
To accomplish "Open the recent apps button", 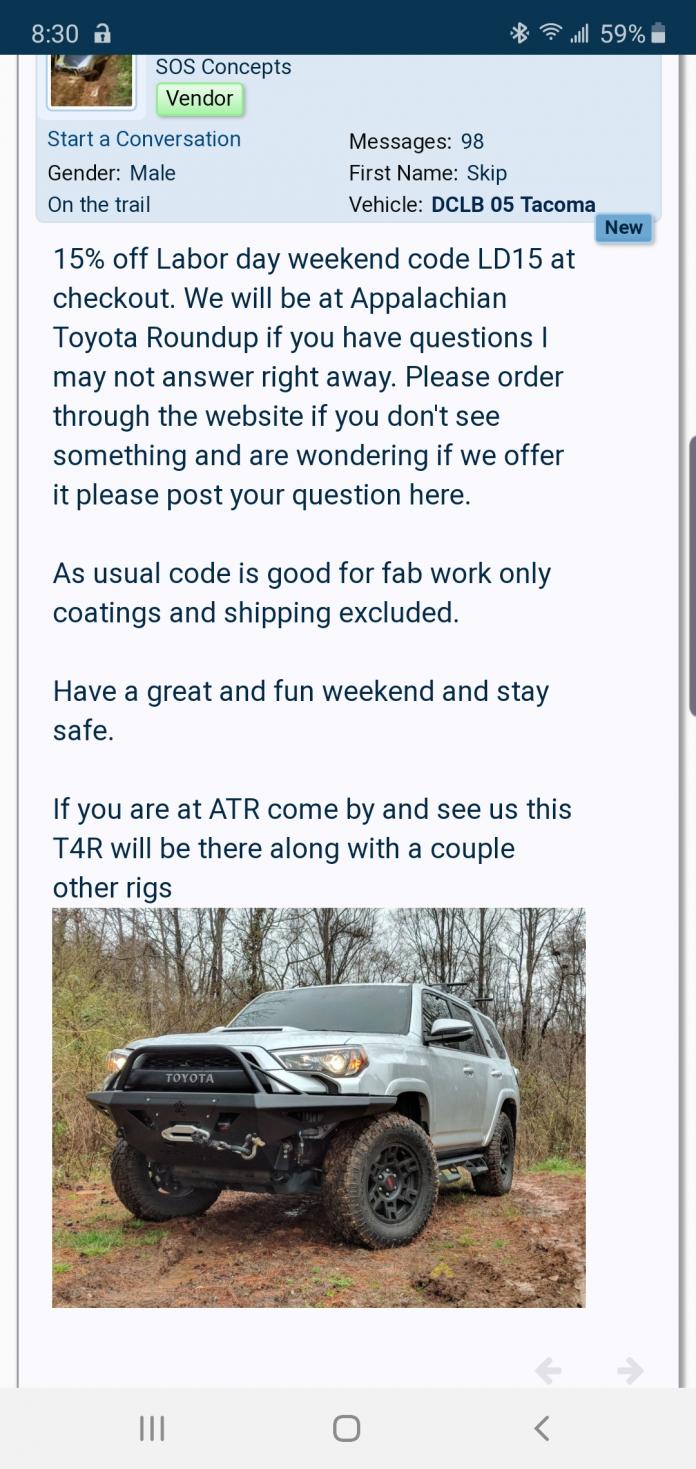I will pyautogui.click(x=152, y=1428).
